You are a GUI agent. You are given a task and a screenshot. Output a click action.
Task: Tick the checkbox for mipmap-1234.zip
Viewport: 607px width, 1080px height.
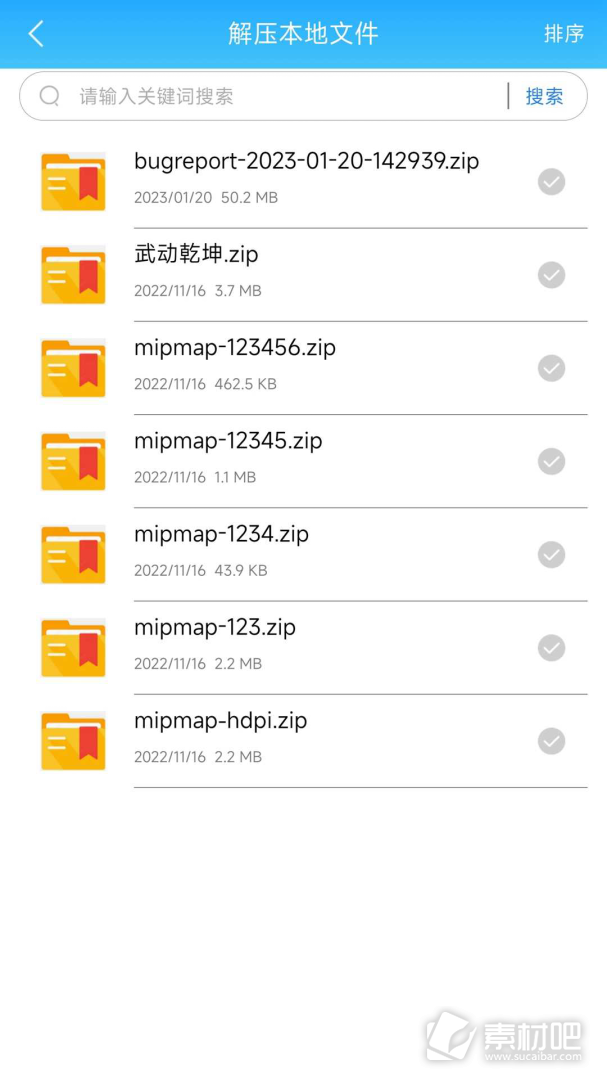tap(551, 554)
